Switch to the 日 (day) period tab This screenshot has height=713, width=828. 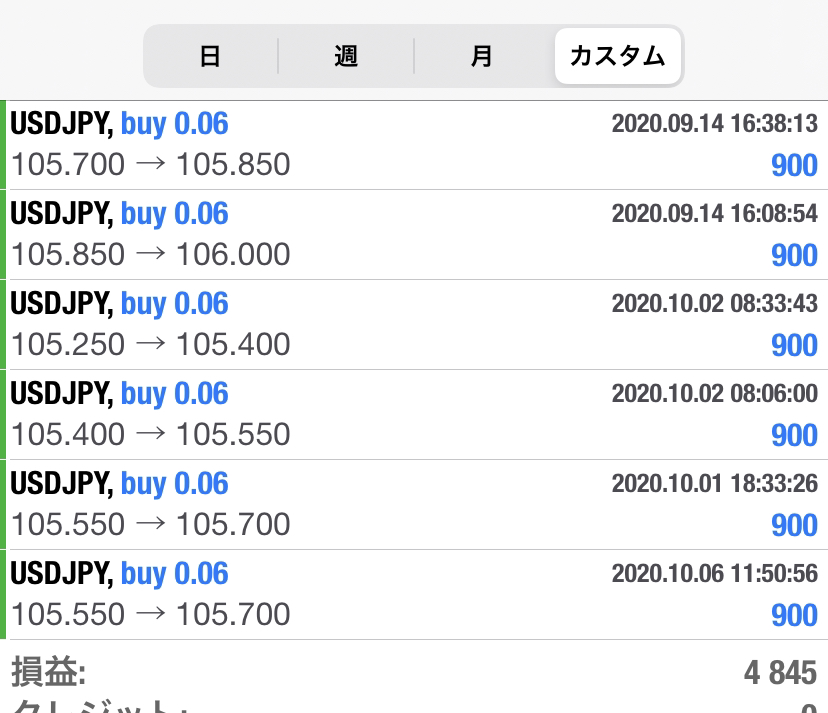[x=210, y=56]
